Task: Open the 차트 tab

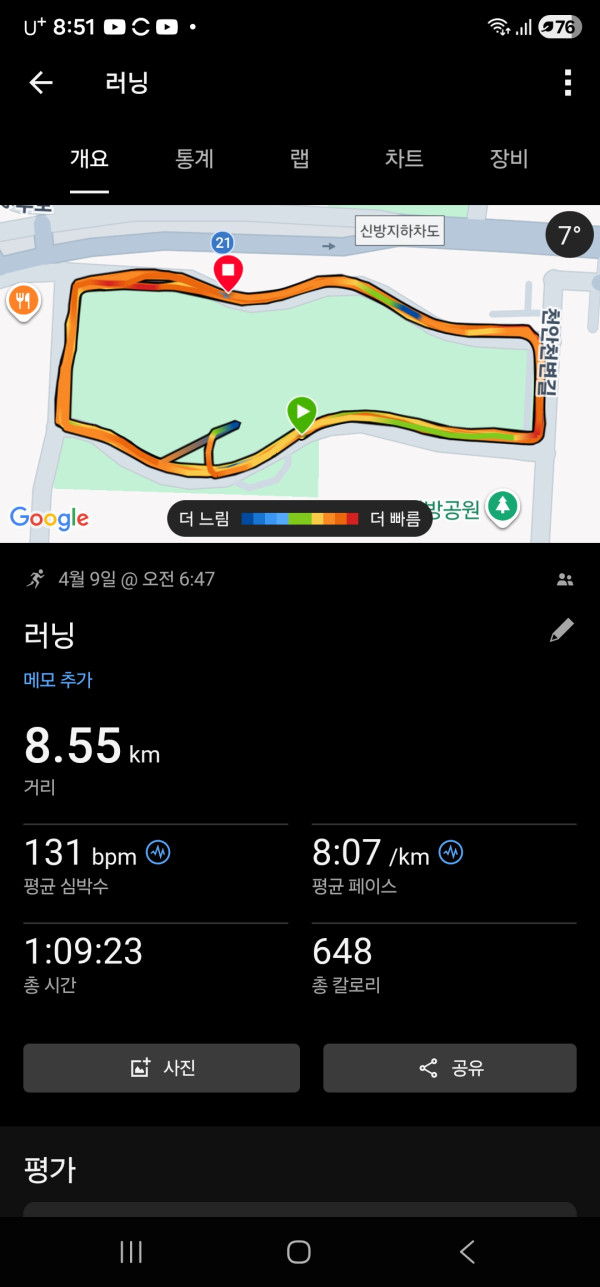Action: pyautogui.click(x=404, y=159)
